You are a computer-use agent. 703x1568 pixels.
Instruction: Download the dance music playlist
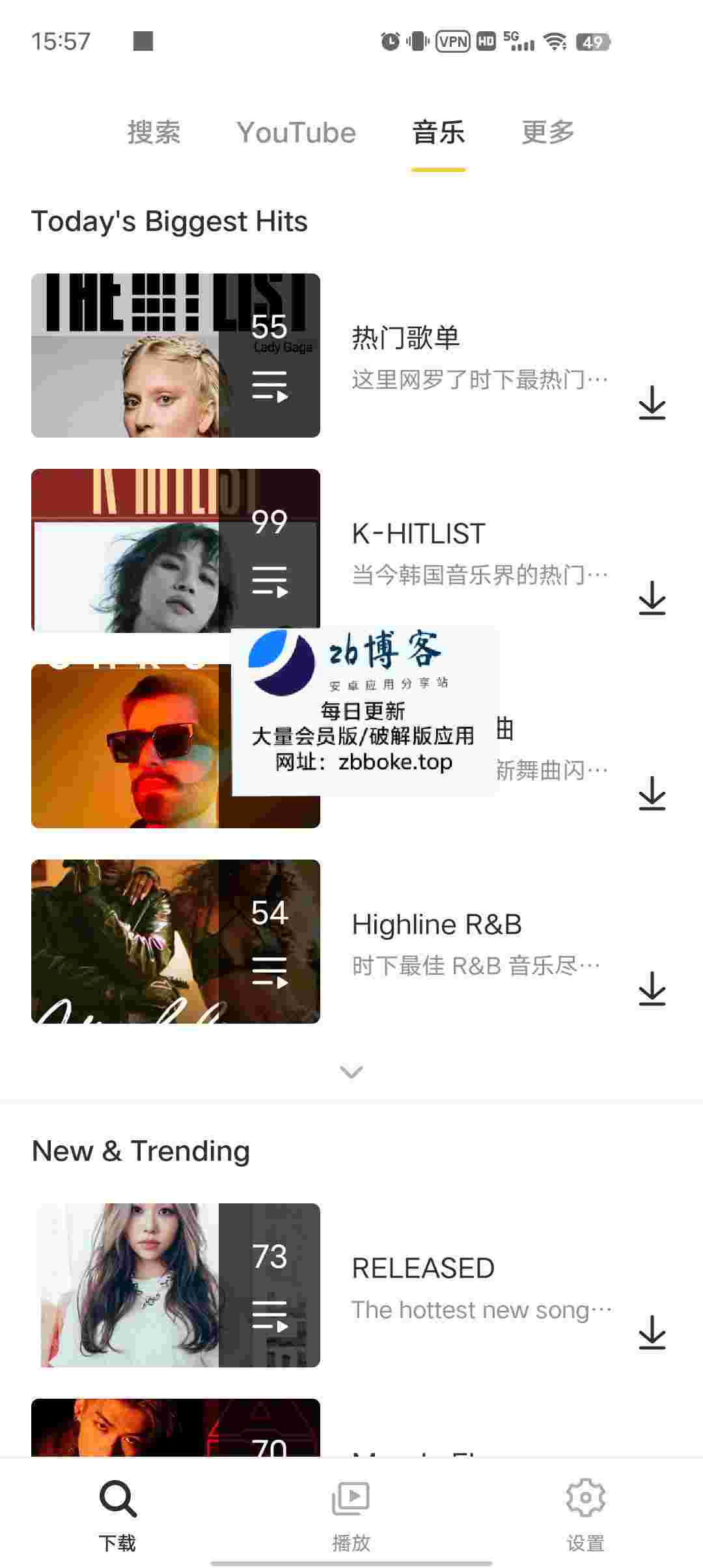(652, 794)
